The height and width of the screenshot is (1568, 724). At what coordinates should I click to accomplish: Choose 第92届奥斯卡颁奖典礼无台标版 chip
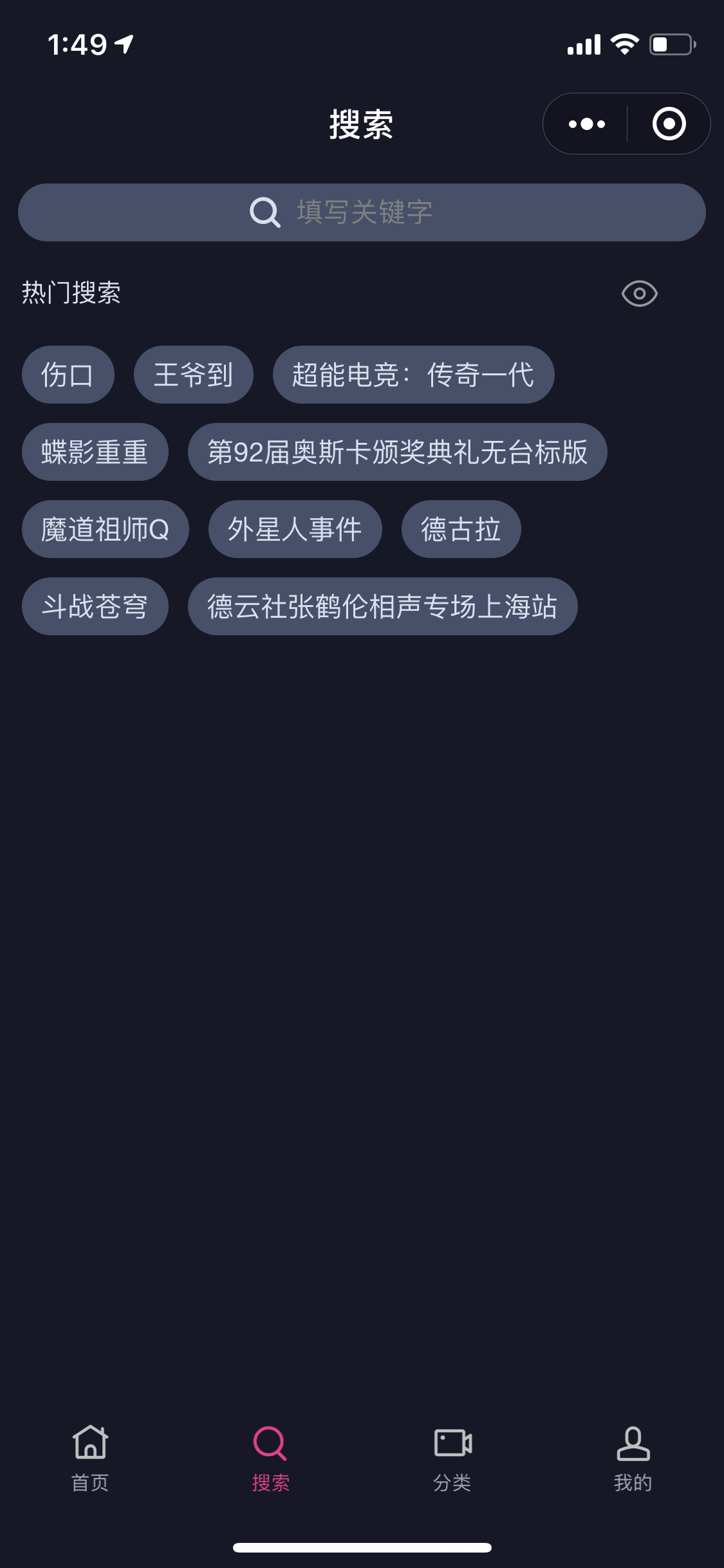coord(398,452)
